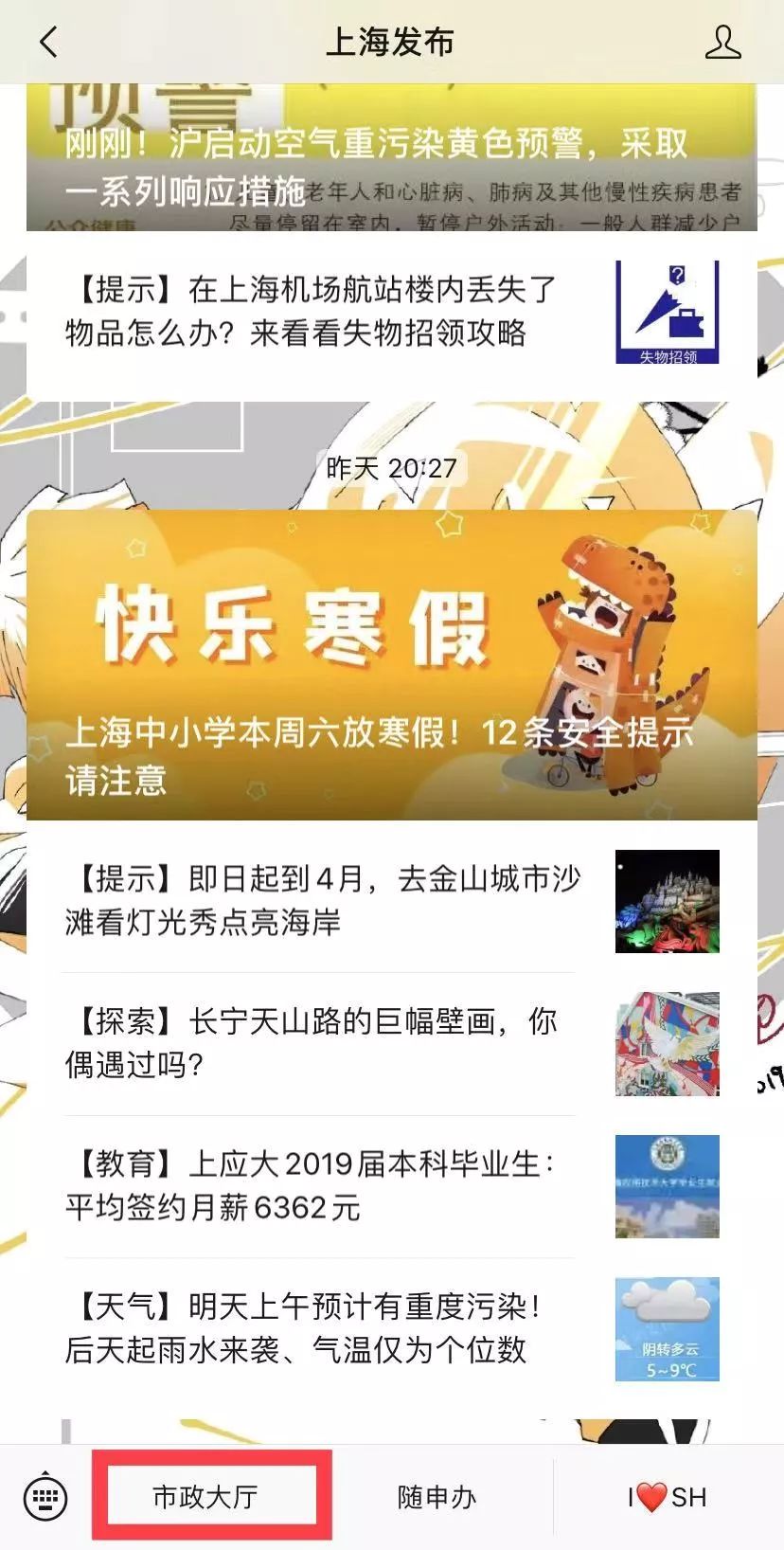Open the airport lost-and-found guide article
The height and width of the screenshot is (1550, 784).
coord(392,312)
